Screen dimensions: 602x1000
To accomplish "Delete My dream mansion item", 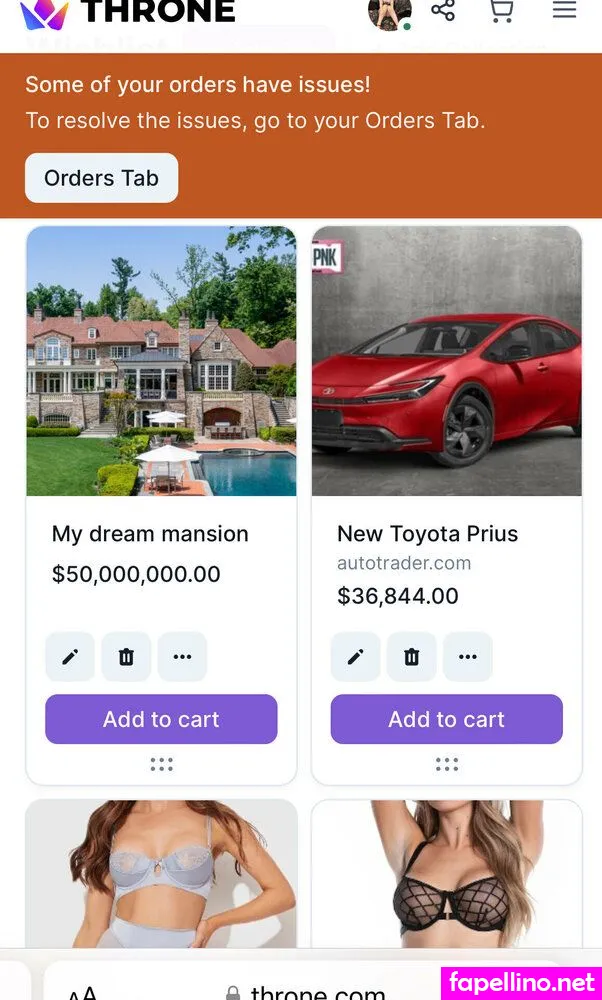I will click(x=126, y=657).
